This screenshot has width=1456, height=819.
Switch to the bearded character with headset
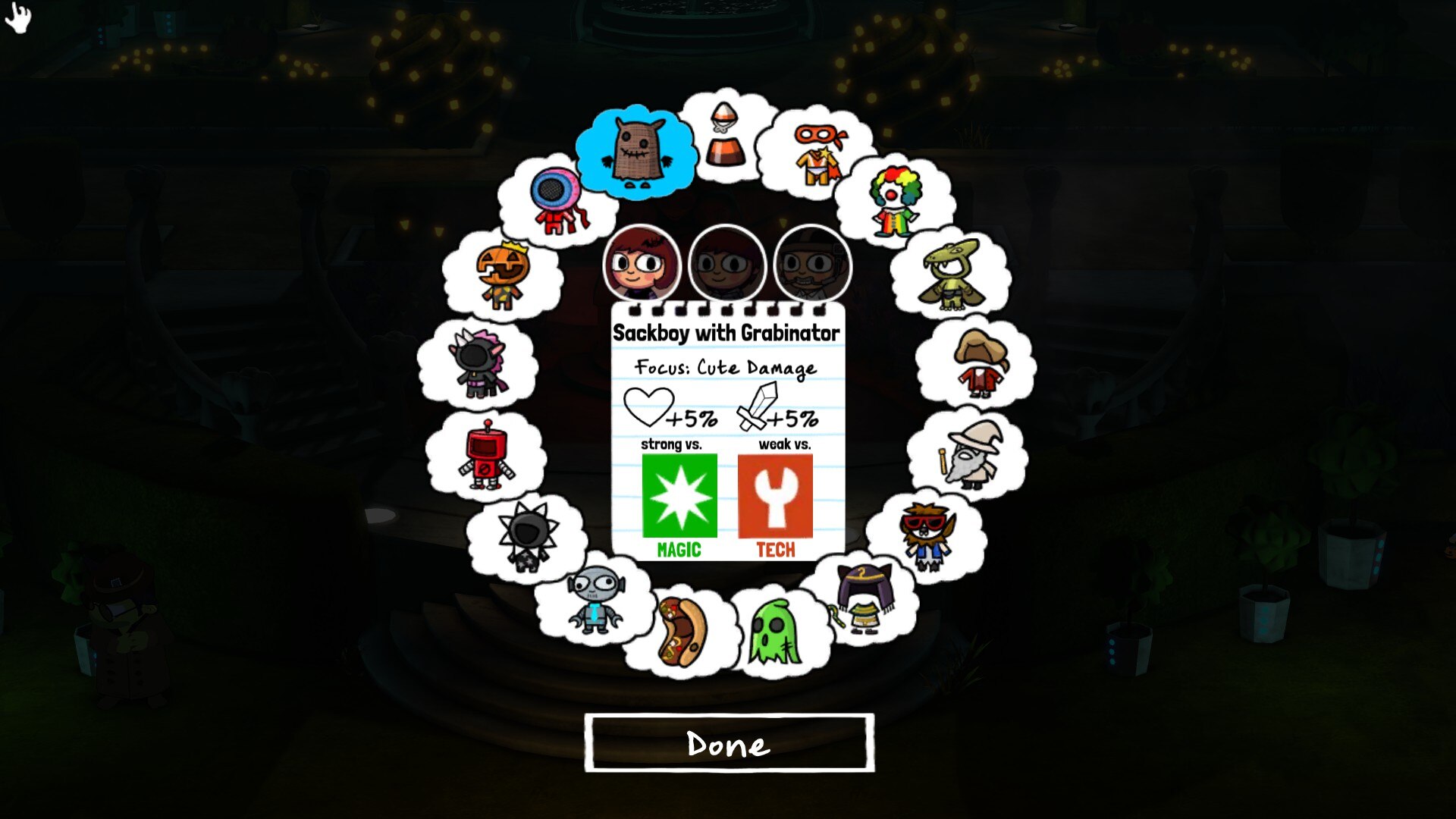tap(813, 264)
